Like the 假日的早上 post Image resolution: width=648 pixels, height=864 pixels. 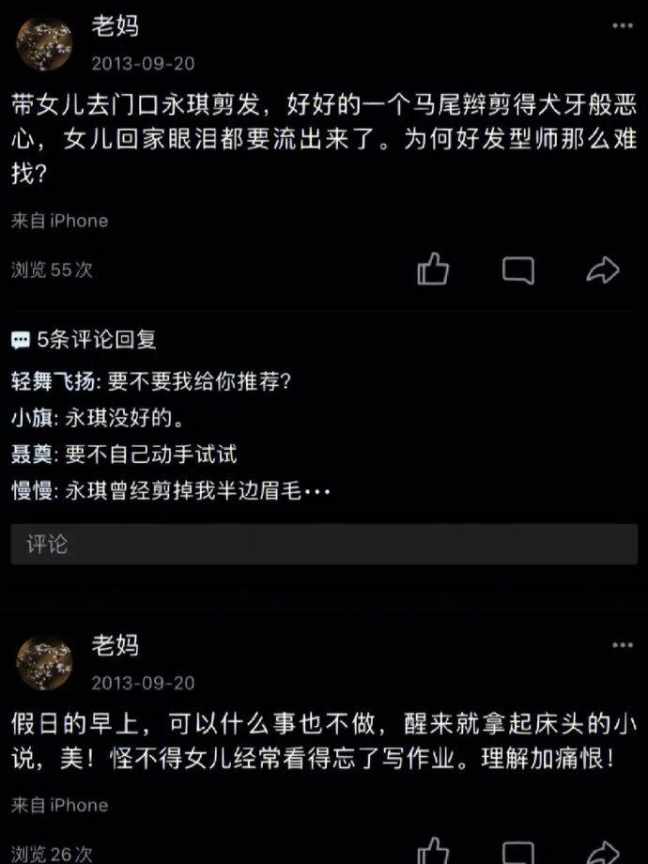432,851
